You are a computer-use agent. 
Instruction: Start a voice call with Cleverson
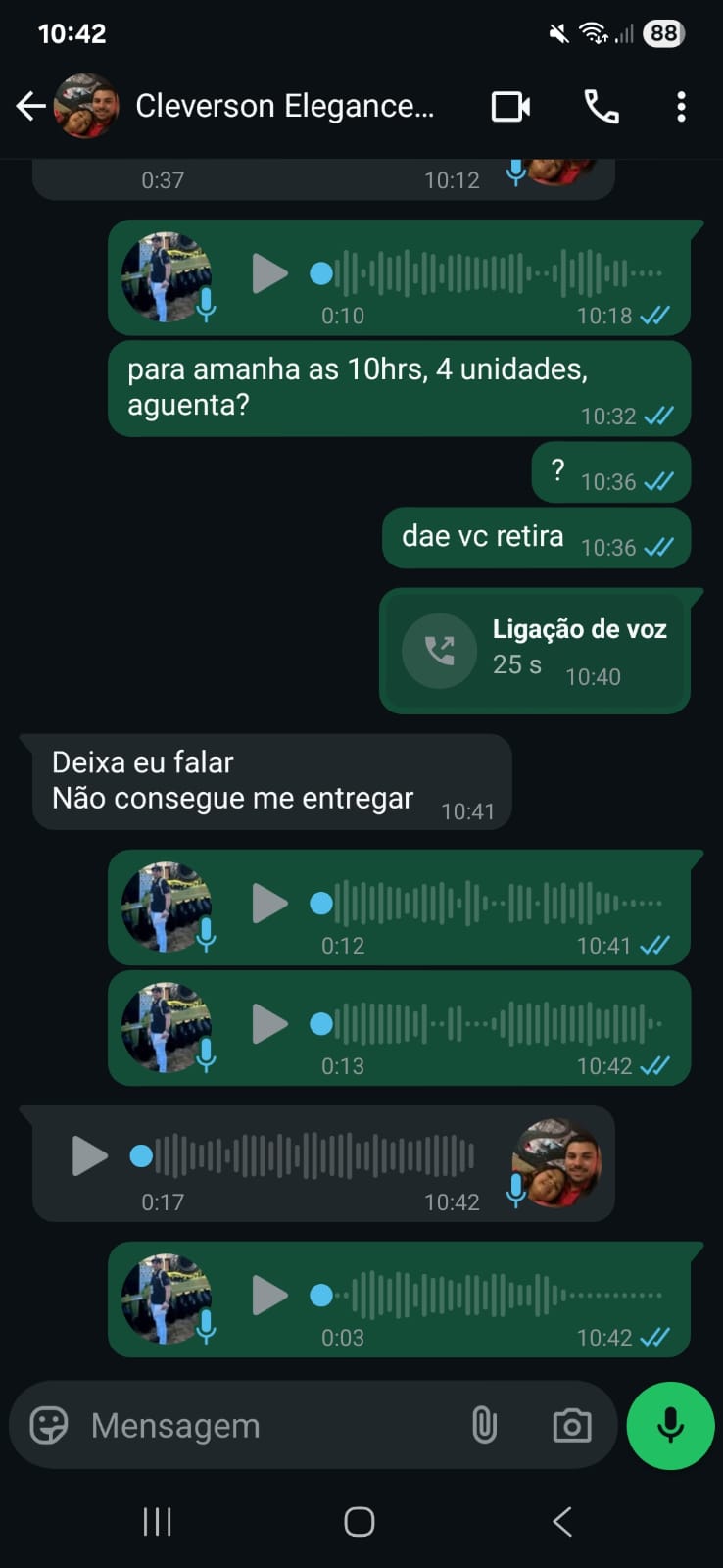click(601, 106)
